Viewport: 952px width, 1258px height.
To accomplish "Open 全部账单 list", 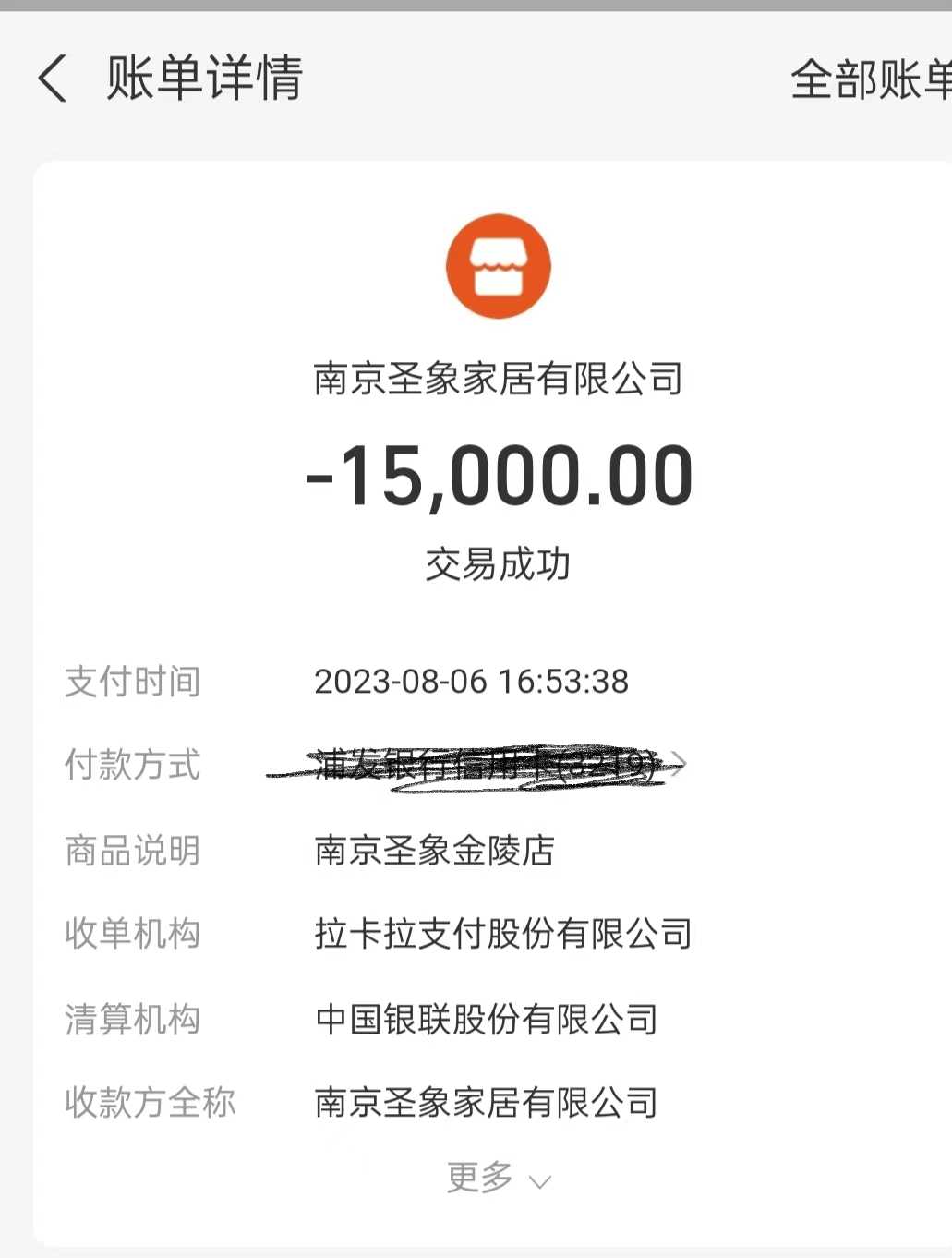I will coord(870,79).
